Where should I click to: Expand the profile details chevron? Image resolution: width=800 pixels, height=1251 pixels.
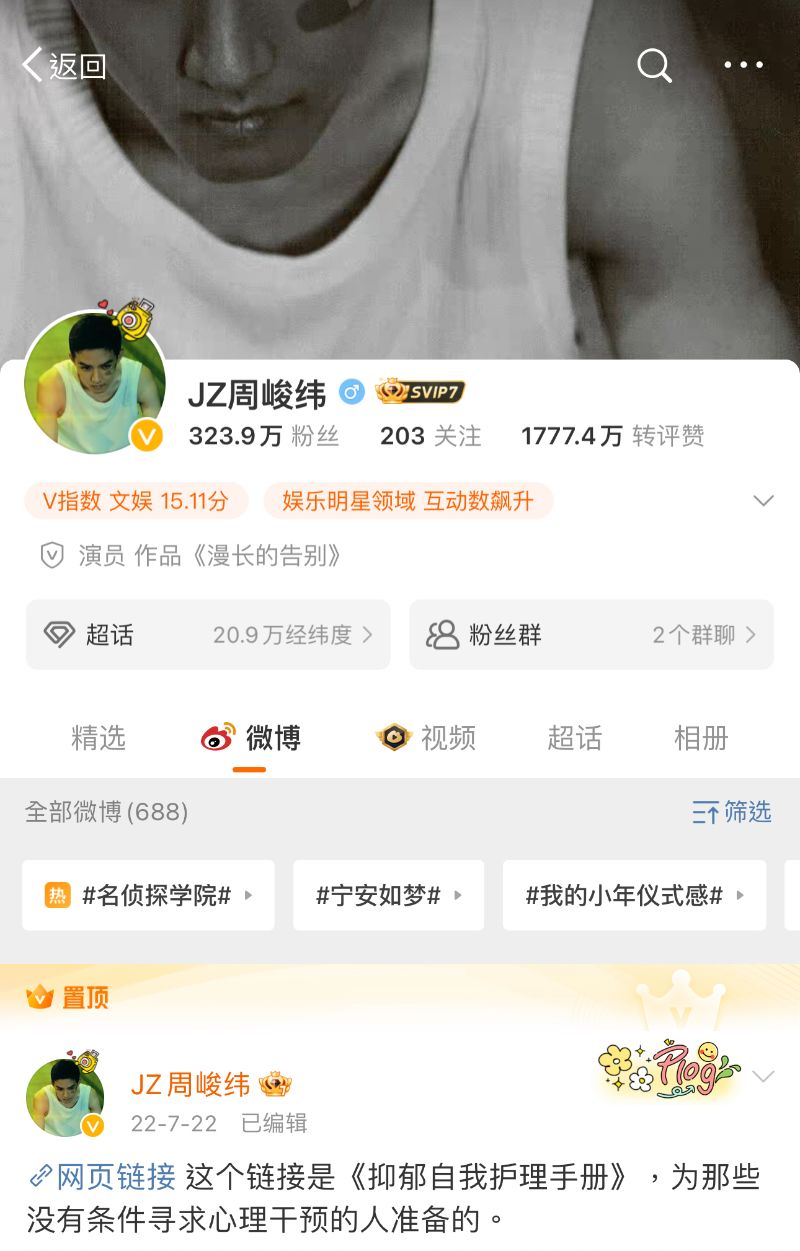pyautogui.click(x=763, y=501)
